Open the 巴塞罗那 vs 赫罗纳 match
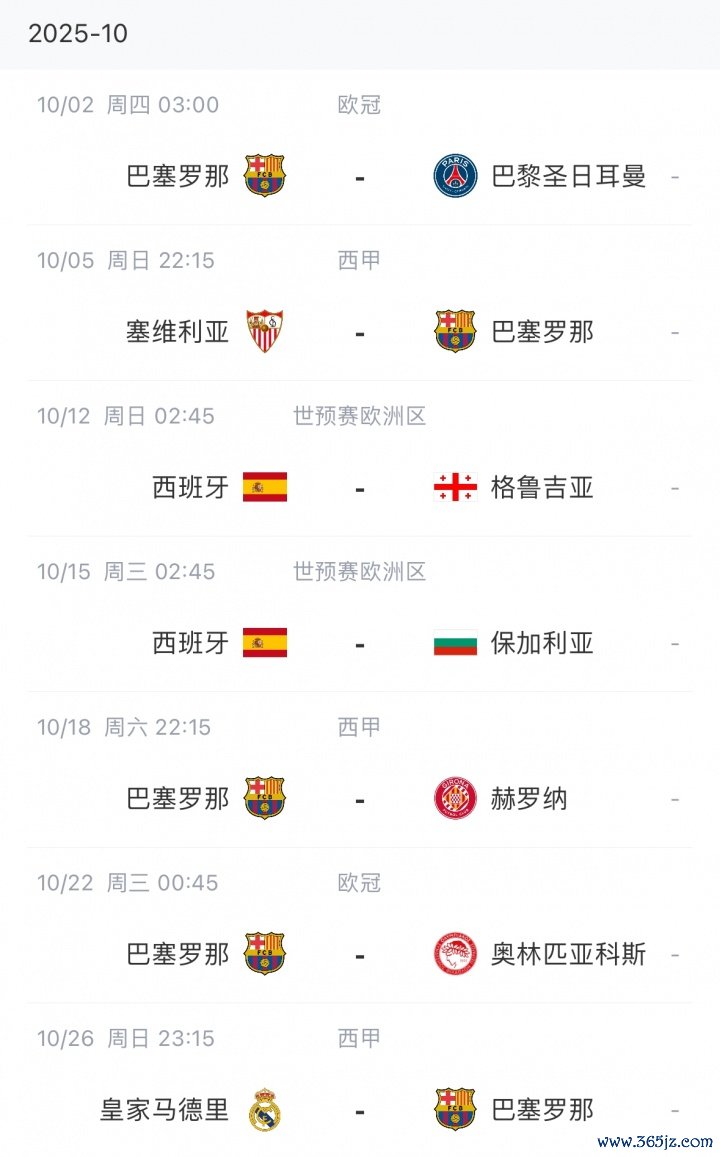This screenshot has height=1157, width=720. 360,799
